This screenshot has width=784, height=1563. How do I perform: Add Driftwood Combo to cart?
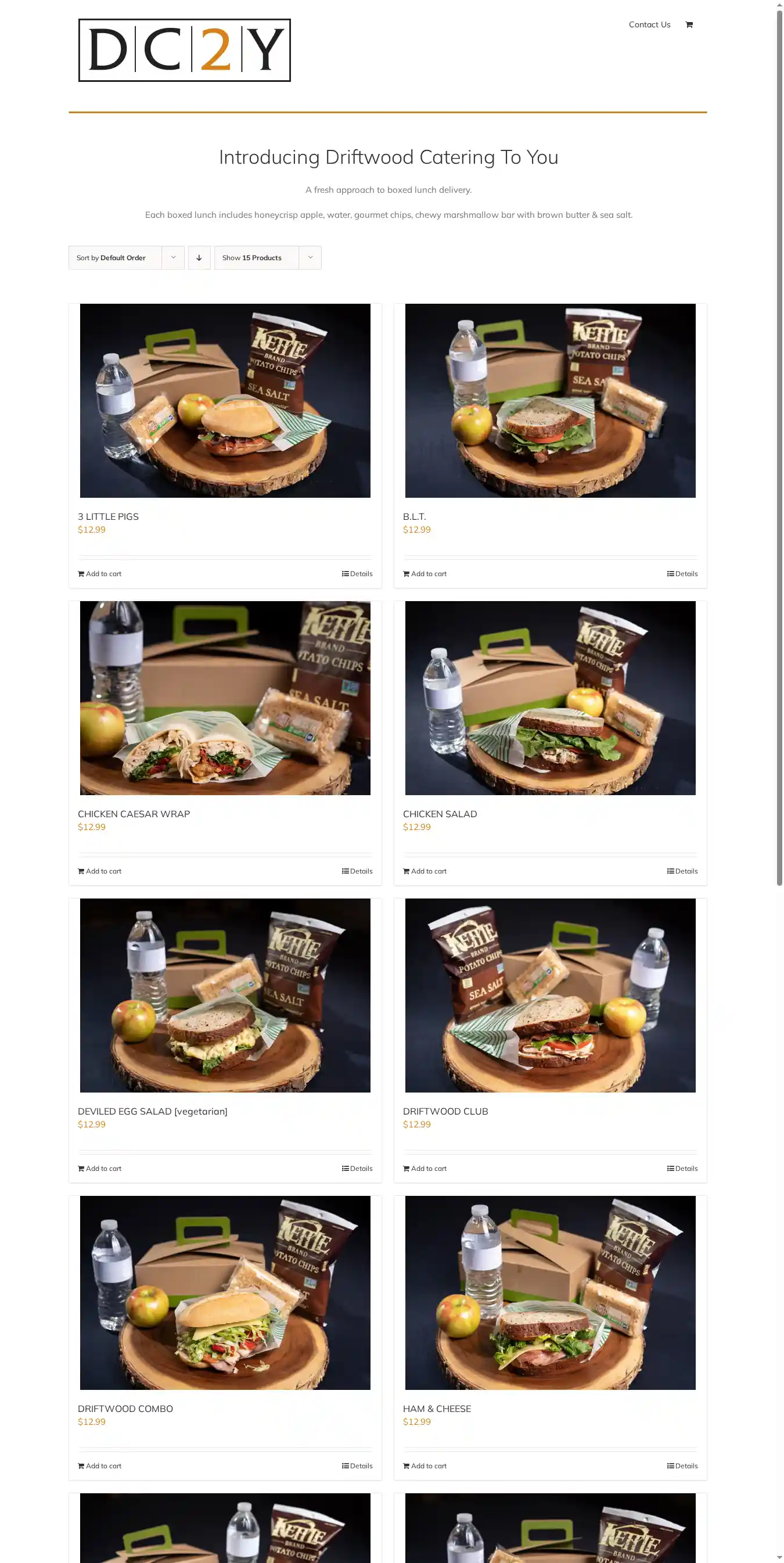(x=99, y=1466)
